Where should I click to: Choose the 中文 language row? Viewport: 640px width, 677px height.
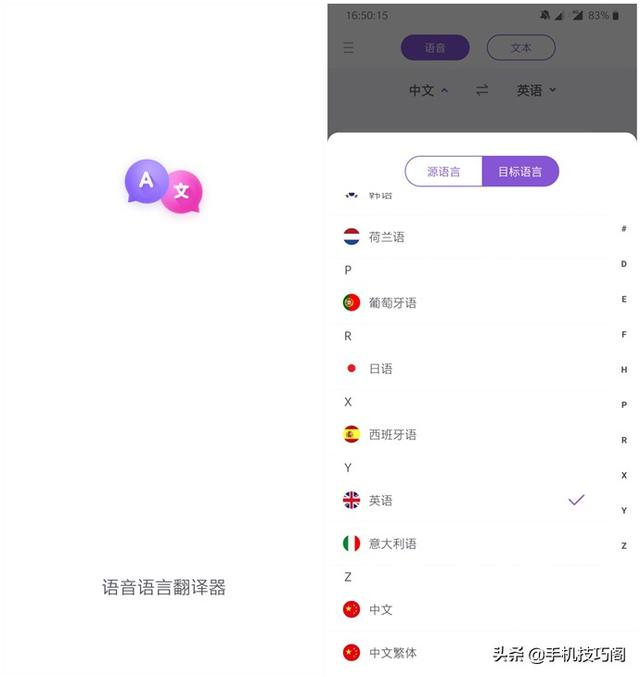(380, 609)
